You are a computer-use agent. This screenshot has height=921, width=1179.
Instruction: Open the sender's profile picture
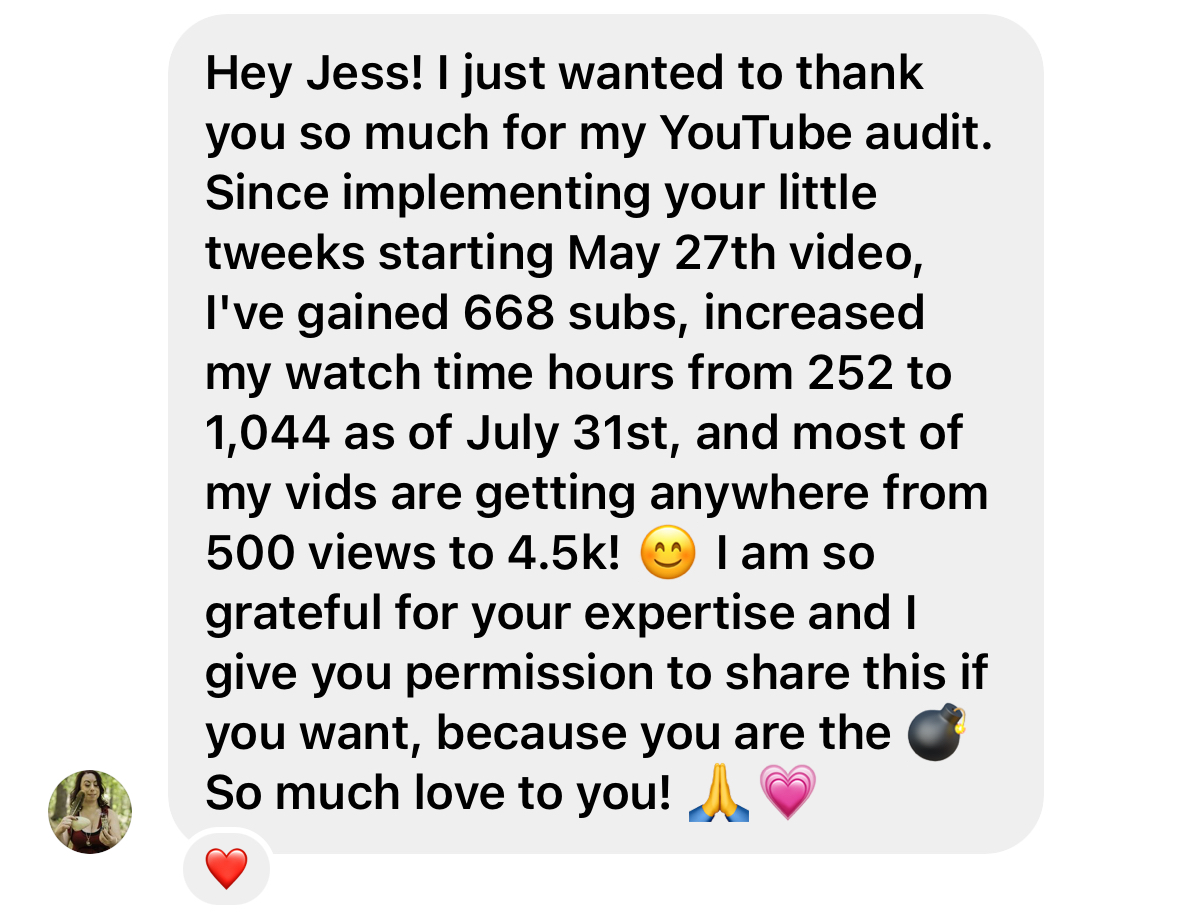pos(90,811)
